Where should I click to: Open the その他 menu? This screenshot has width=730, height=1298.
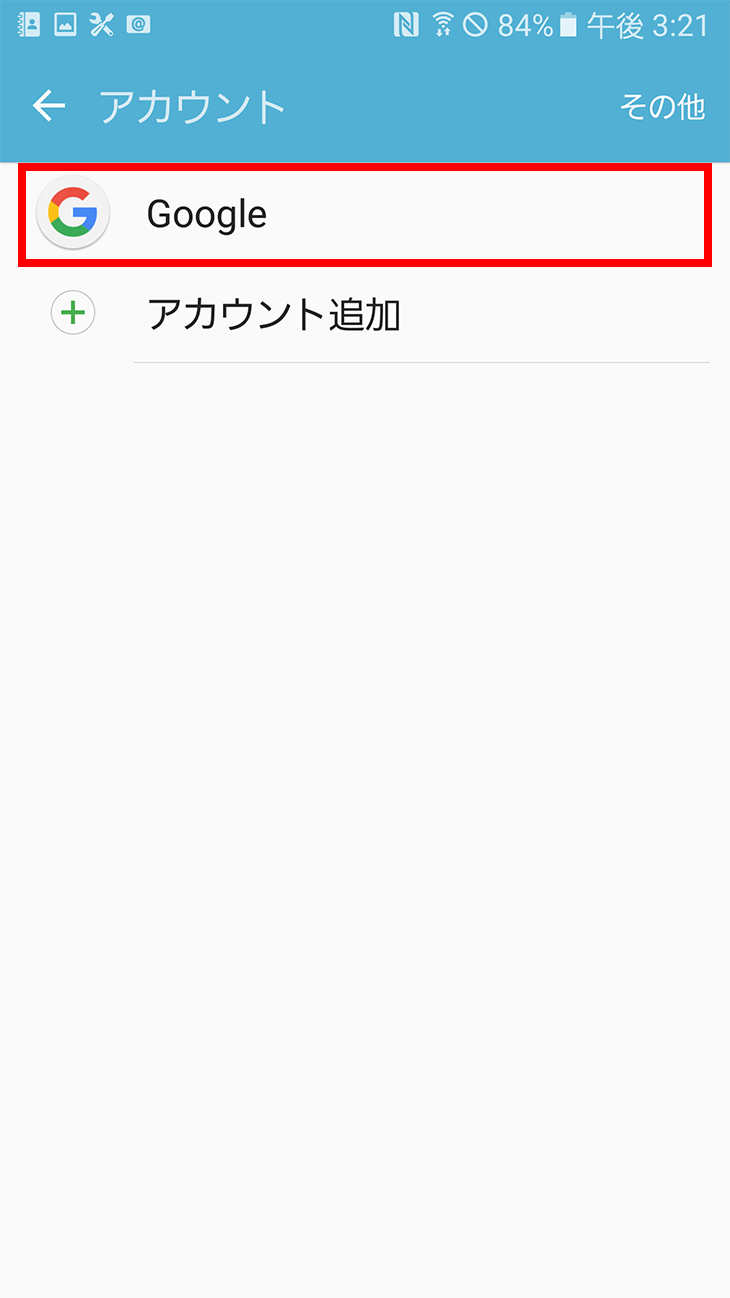[662, 107]
